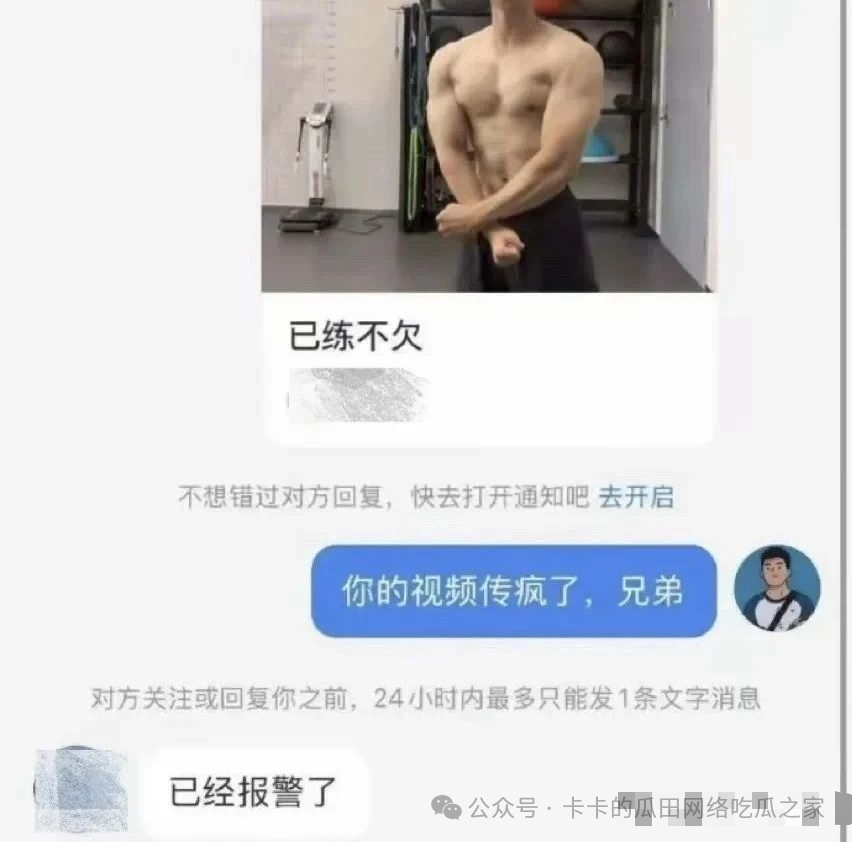
Task: Tap the 去开启 link to enable notifications
Action: 636,496
